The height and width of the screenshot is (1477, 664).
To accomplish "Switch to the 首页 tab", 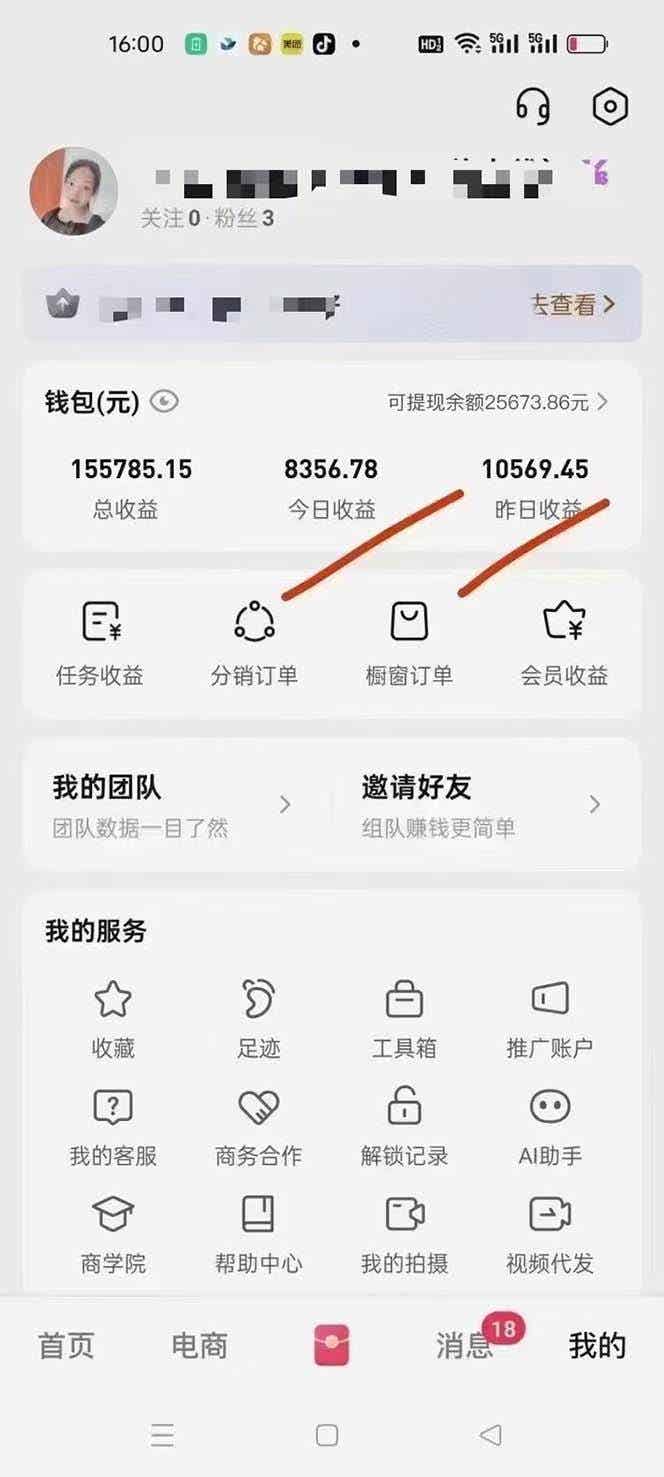I will point(66,1346).
